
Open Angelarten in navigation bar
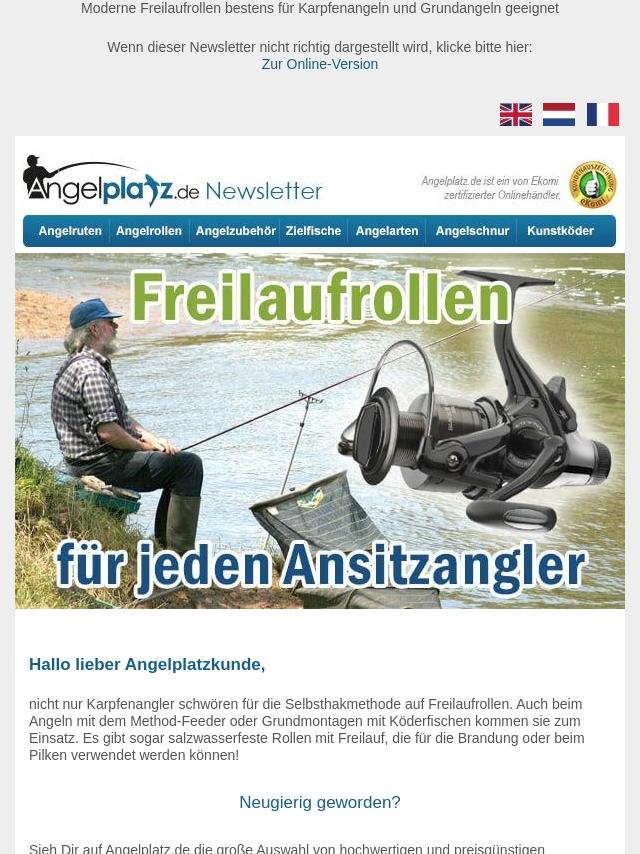[x=387, y=231]
